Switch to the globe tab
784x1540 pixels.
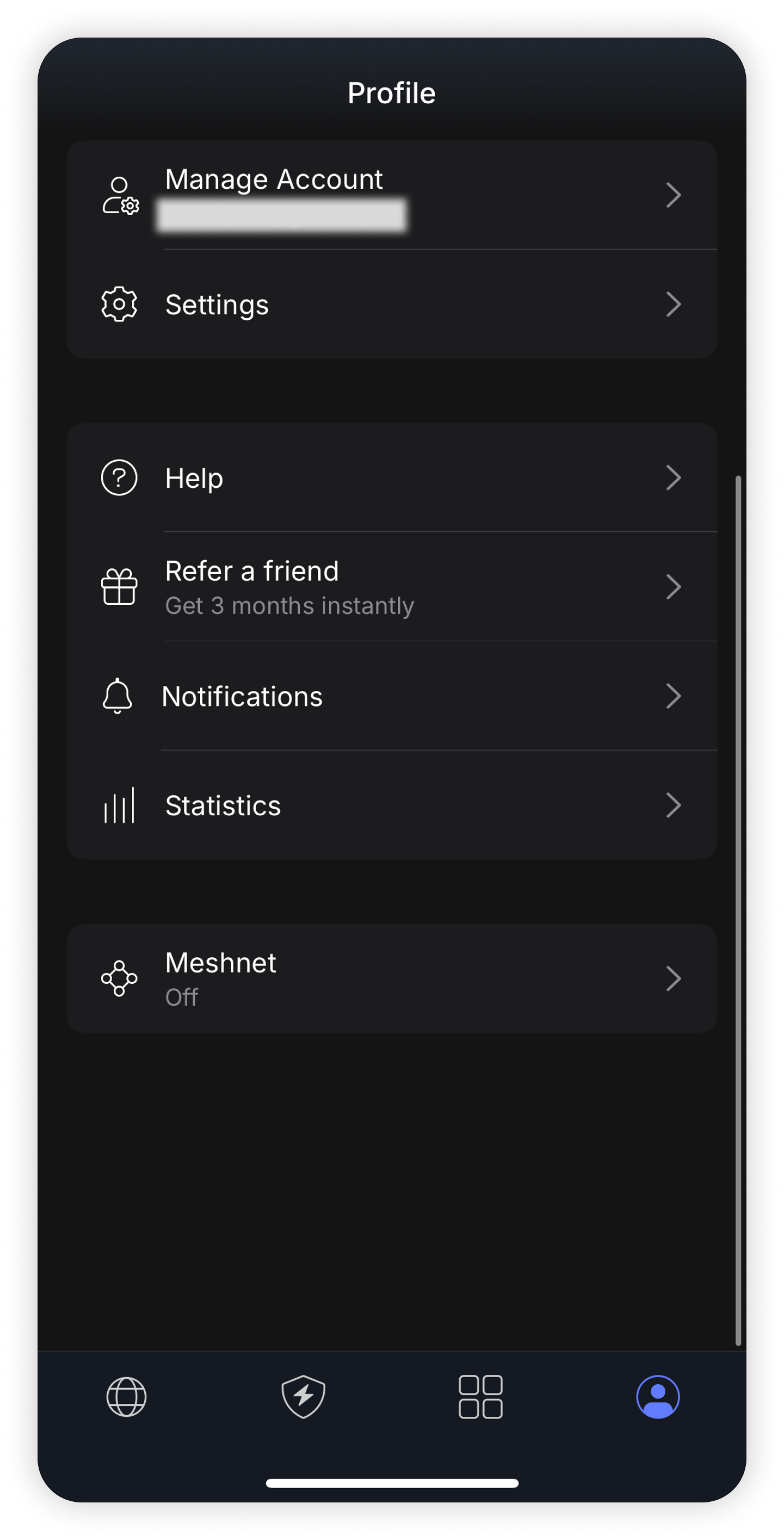[126, 1397]
